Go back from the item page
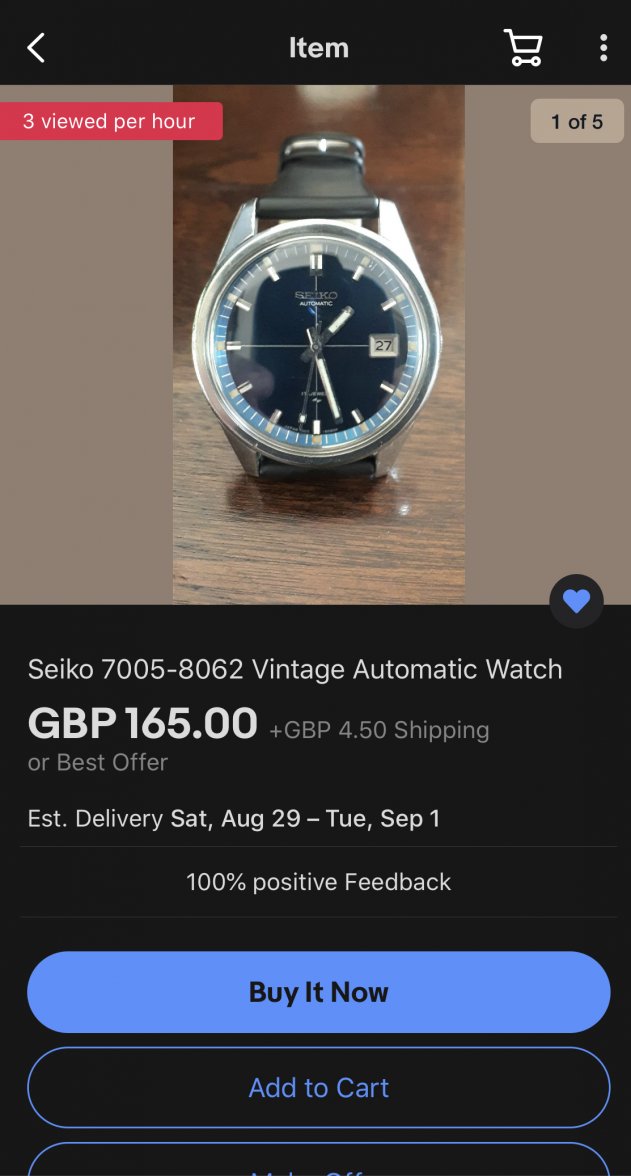 coord(36,47)
